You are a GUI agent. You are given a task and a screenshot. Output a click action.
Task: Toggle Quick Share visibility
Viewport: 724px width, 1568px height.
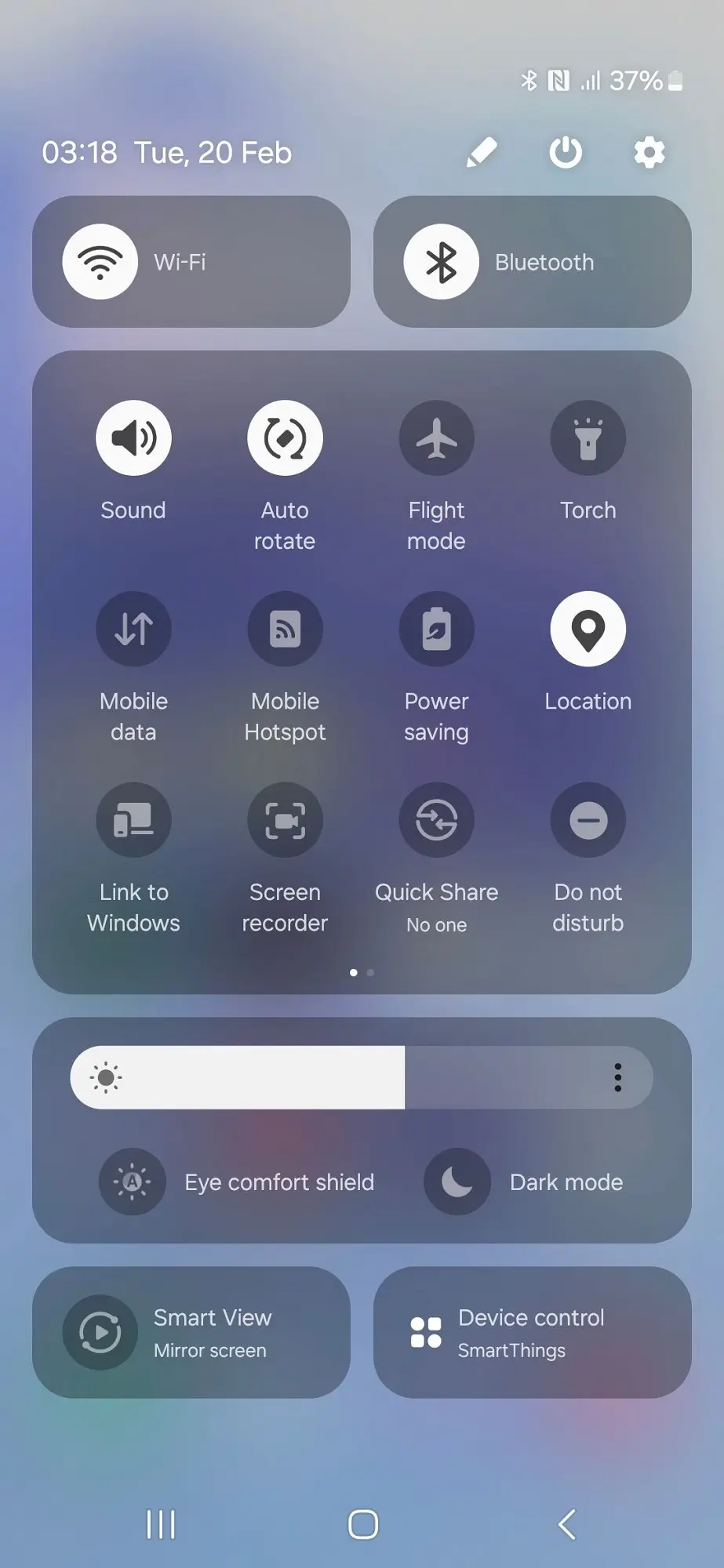pos(436,820)
